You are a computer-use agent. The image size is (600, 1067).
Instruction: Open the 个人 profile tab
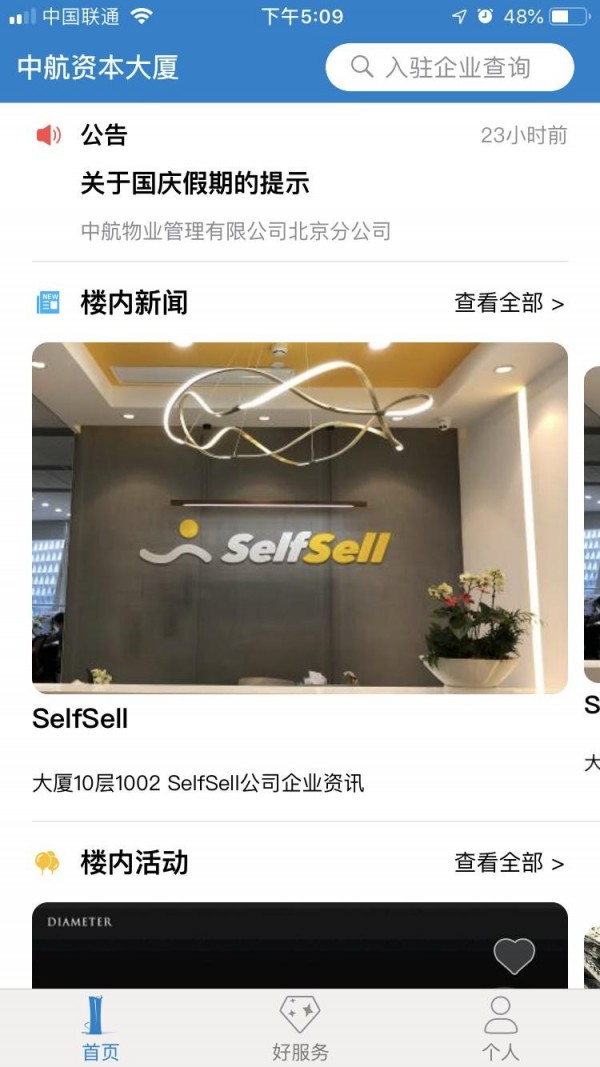click(500, 1027)
